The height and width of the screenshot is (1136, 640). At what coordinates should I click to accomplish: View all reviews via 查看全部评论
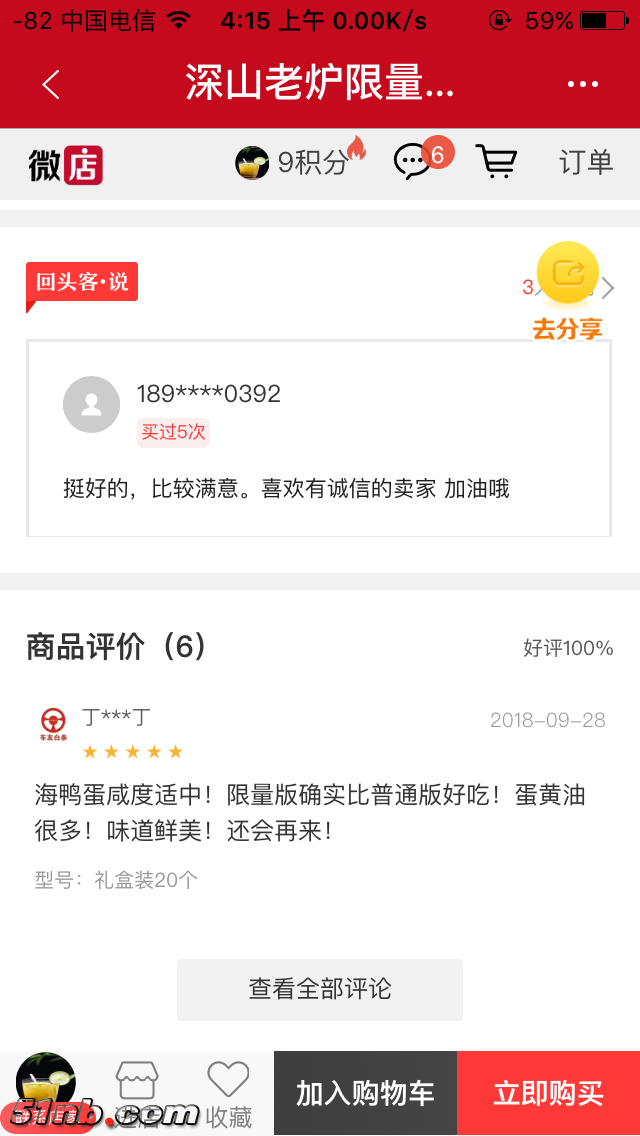320,989
